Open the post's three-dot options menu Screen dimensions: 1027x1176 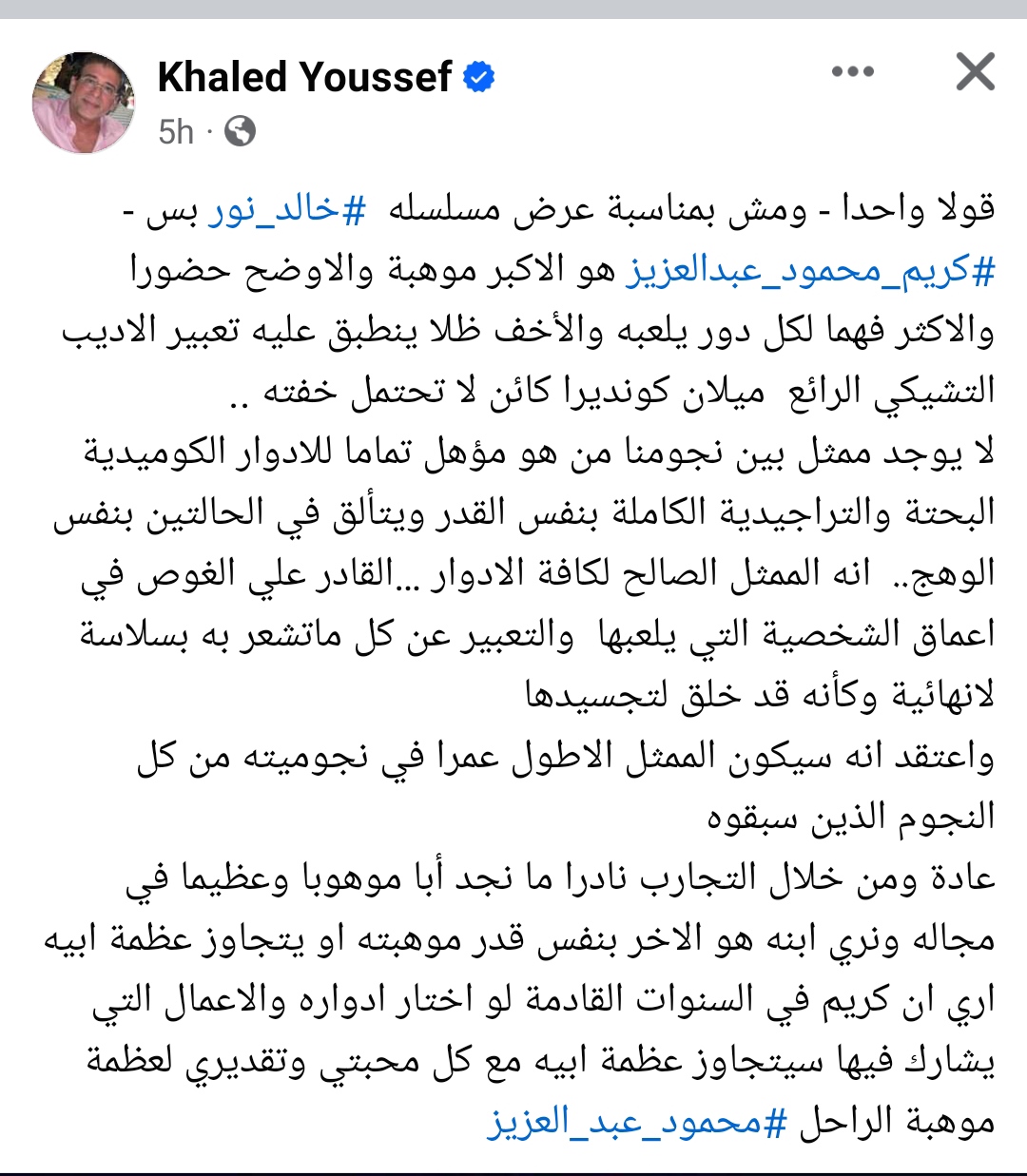tap(852, 72)
